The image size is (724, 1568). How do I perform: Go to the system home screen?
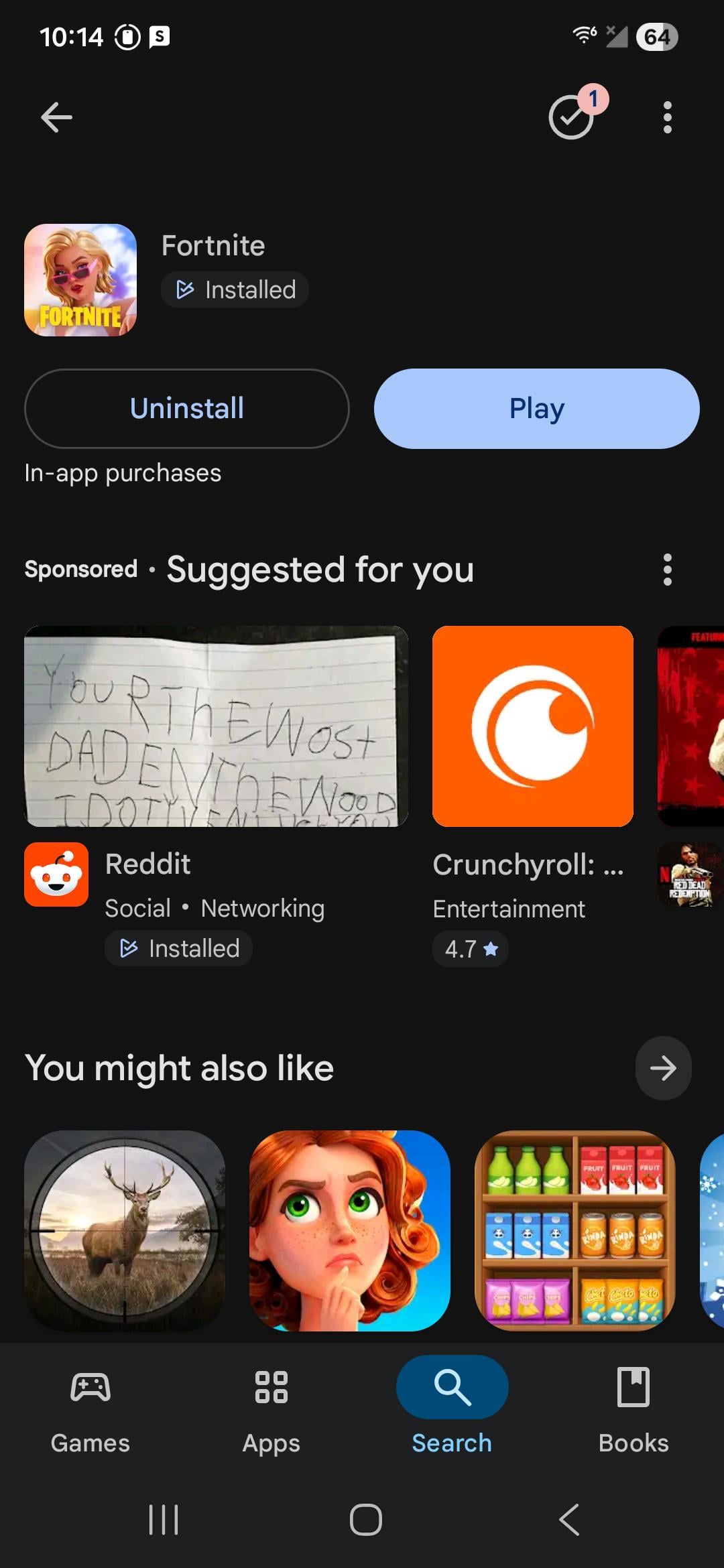coord(365,1520)
